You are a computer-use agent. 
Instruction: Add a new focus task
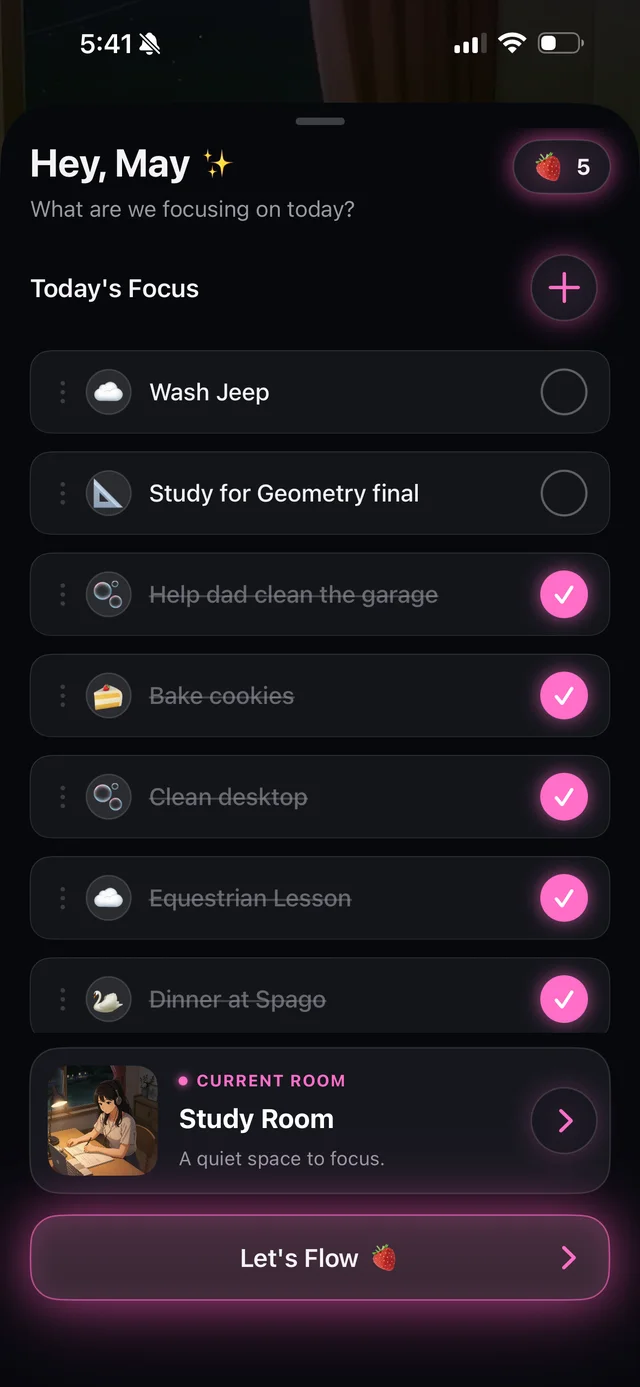tap(564, 288)
